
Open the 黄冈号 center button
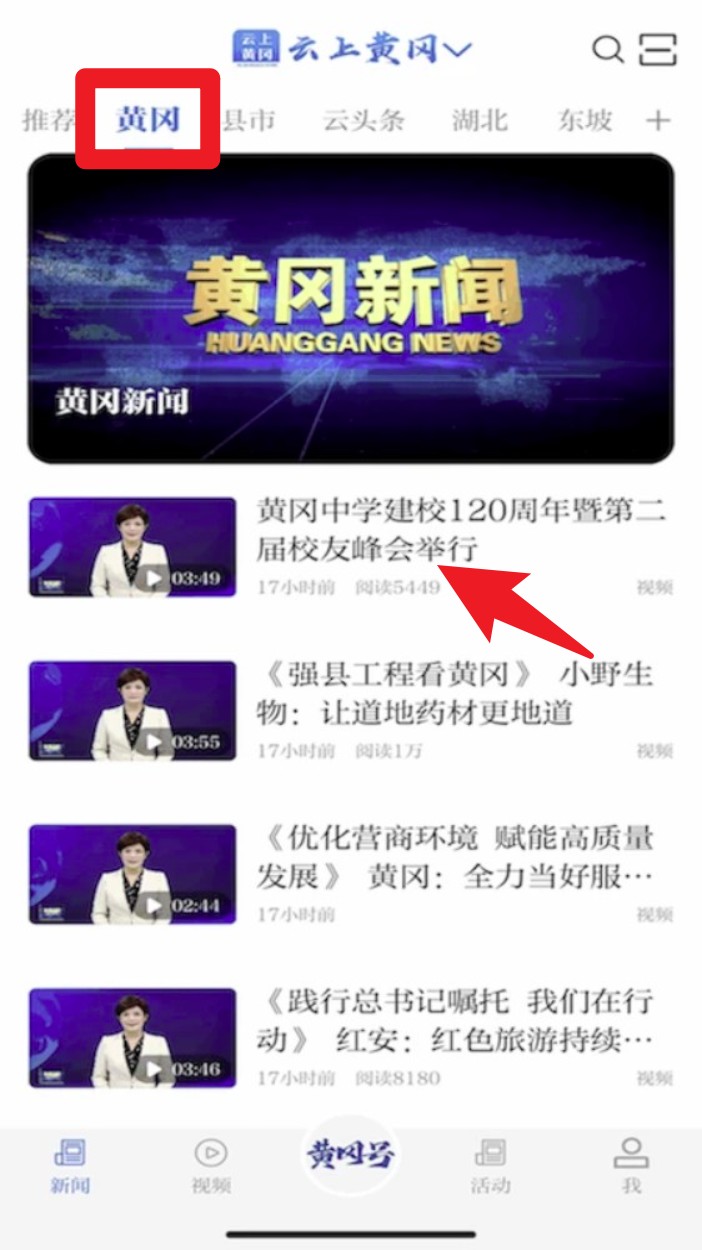(x=351, y=1156)
